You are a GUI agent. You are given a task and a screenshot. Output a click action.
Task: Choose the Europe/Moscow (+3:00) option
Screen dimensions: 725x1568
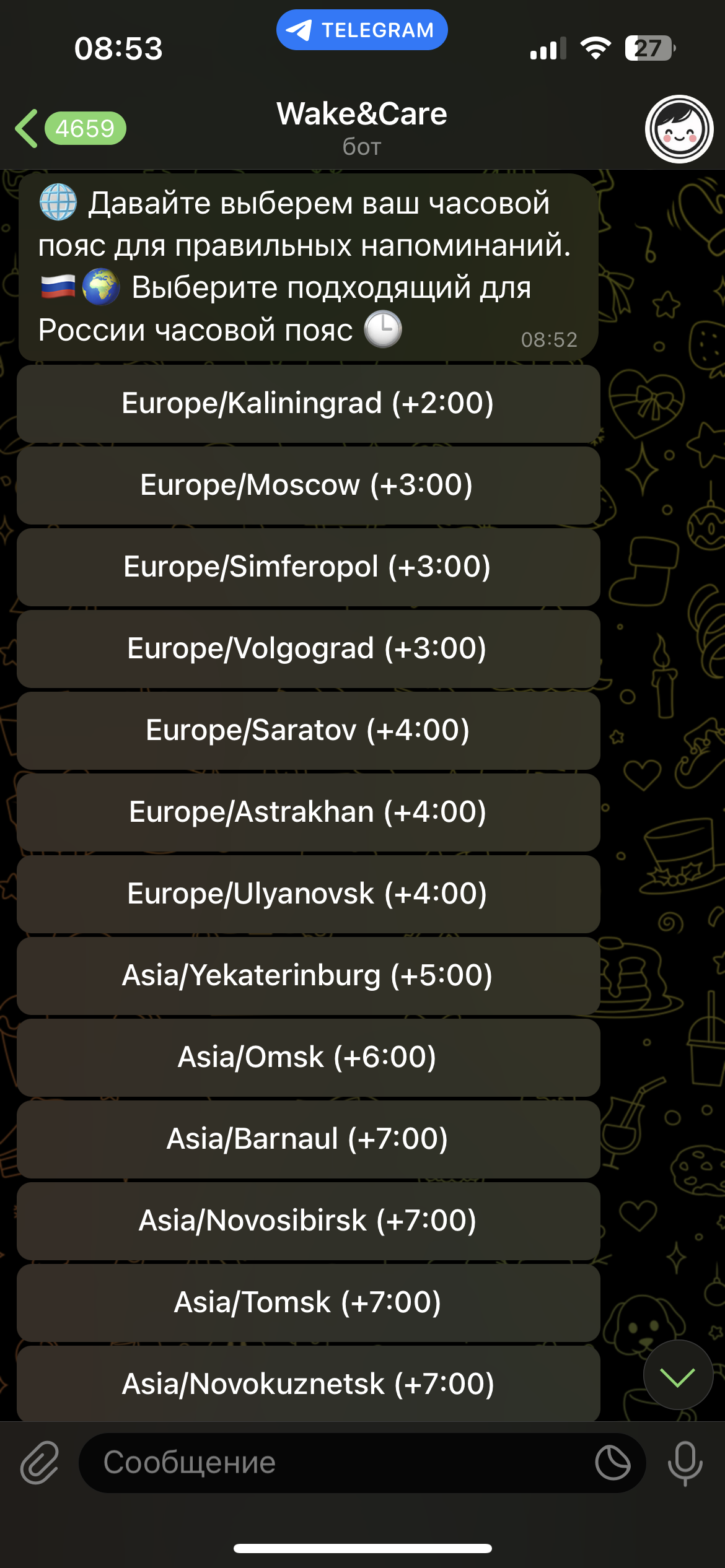[308, 485]
